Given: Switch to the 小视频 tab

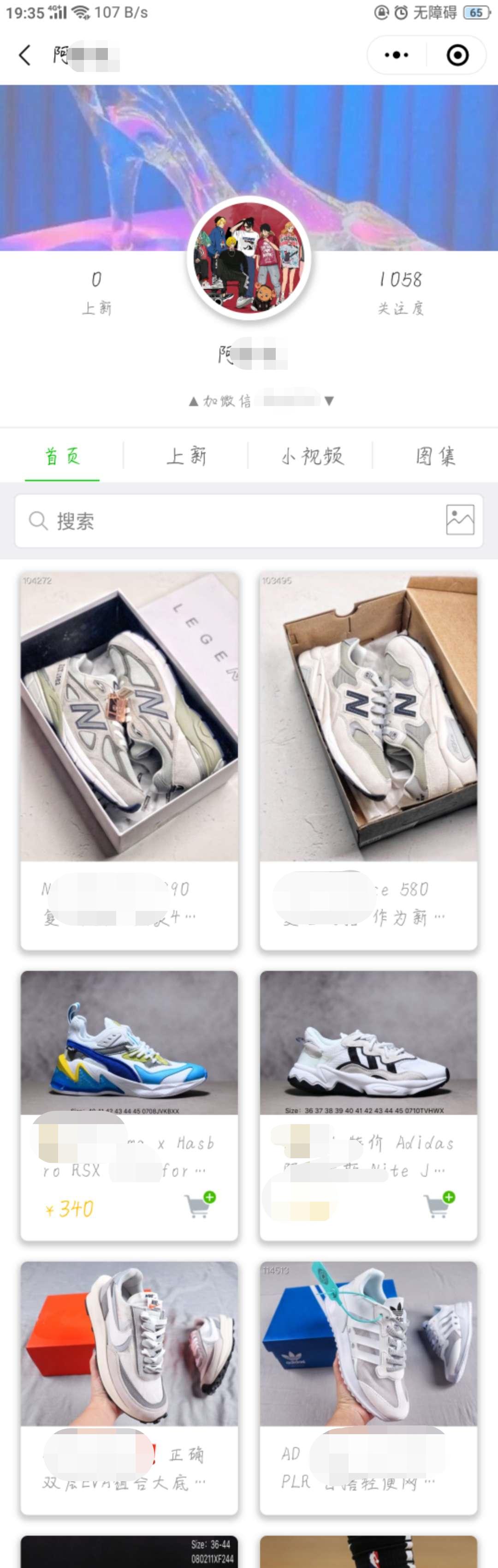Looking at the screenshot, I should tap(311, 456).
